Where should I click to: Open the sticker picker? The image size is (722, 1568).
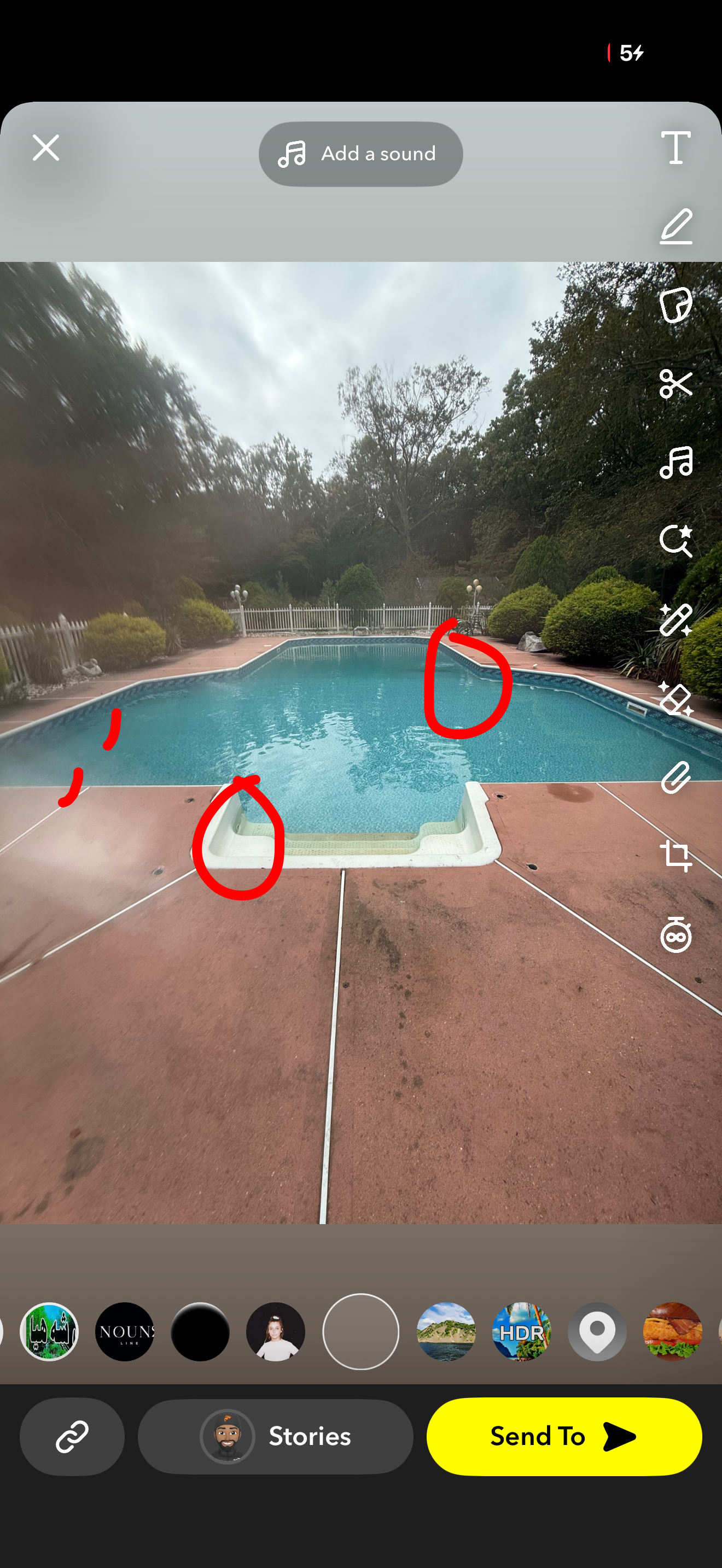point(676,305)
